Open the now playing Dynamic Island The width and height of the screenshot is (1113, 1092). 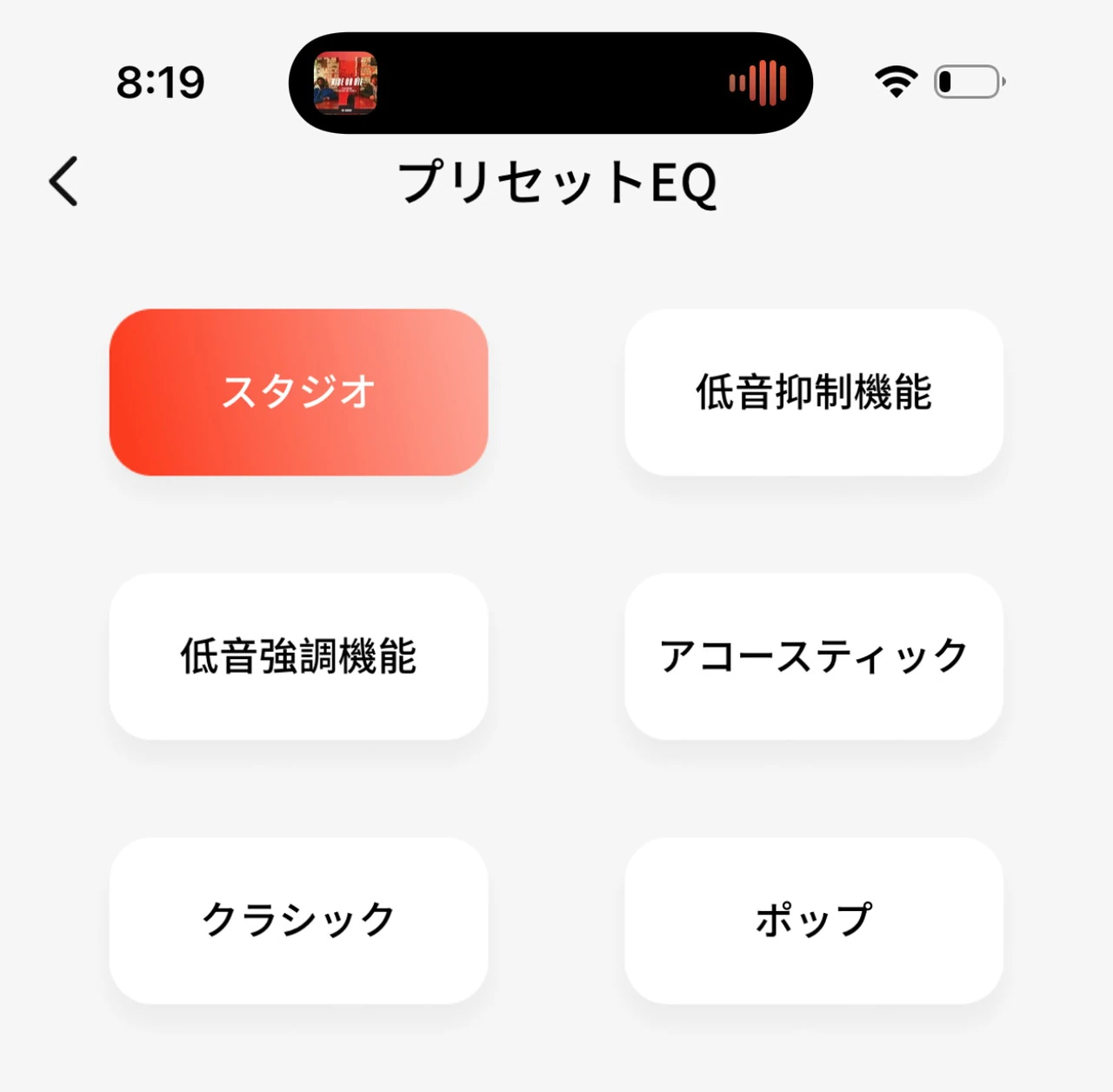[x=550, y=83]
